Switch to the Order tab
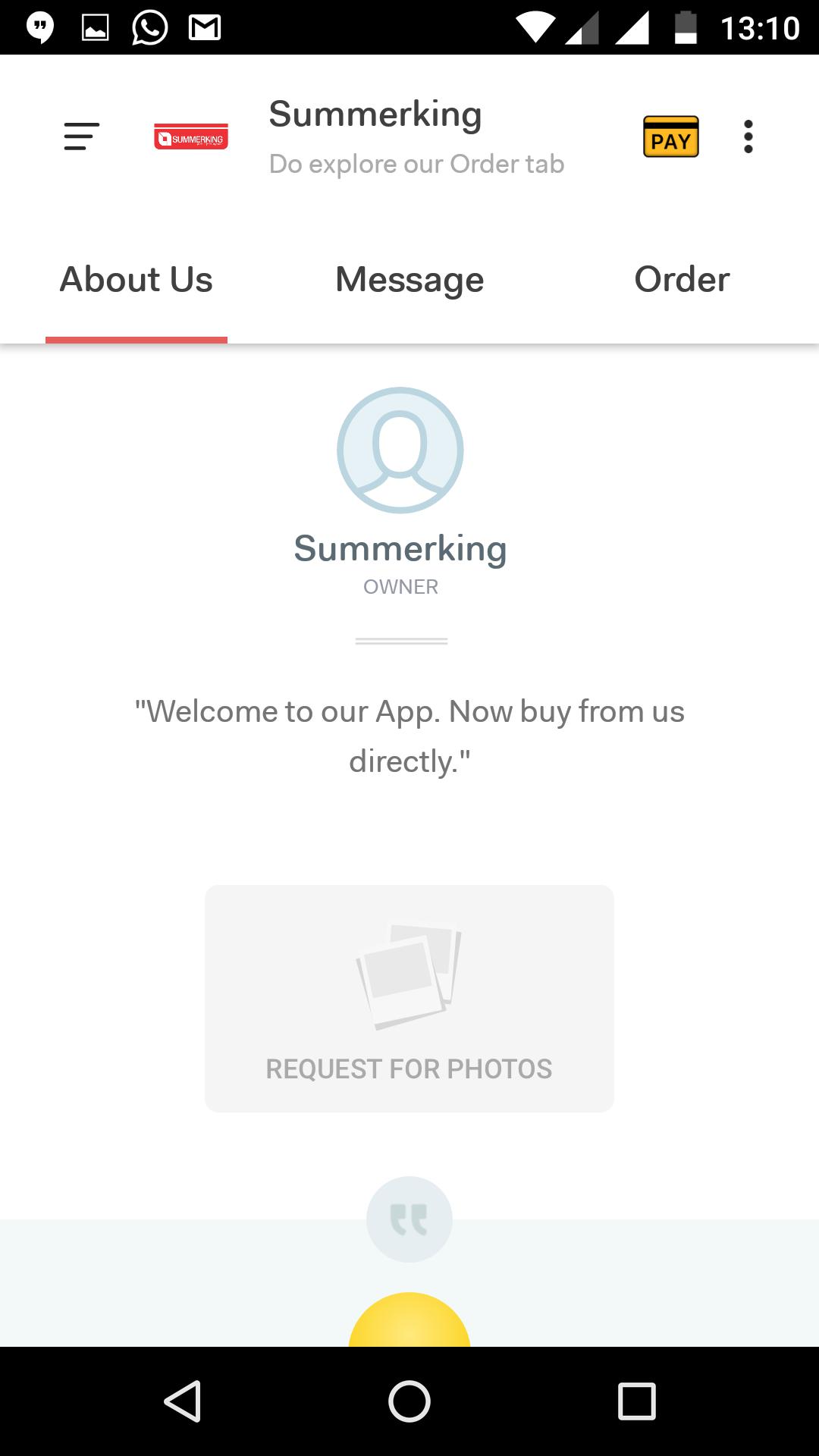The width and height of the screenshot is (819, 1456). [682, 279]
